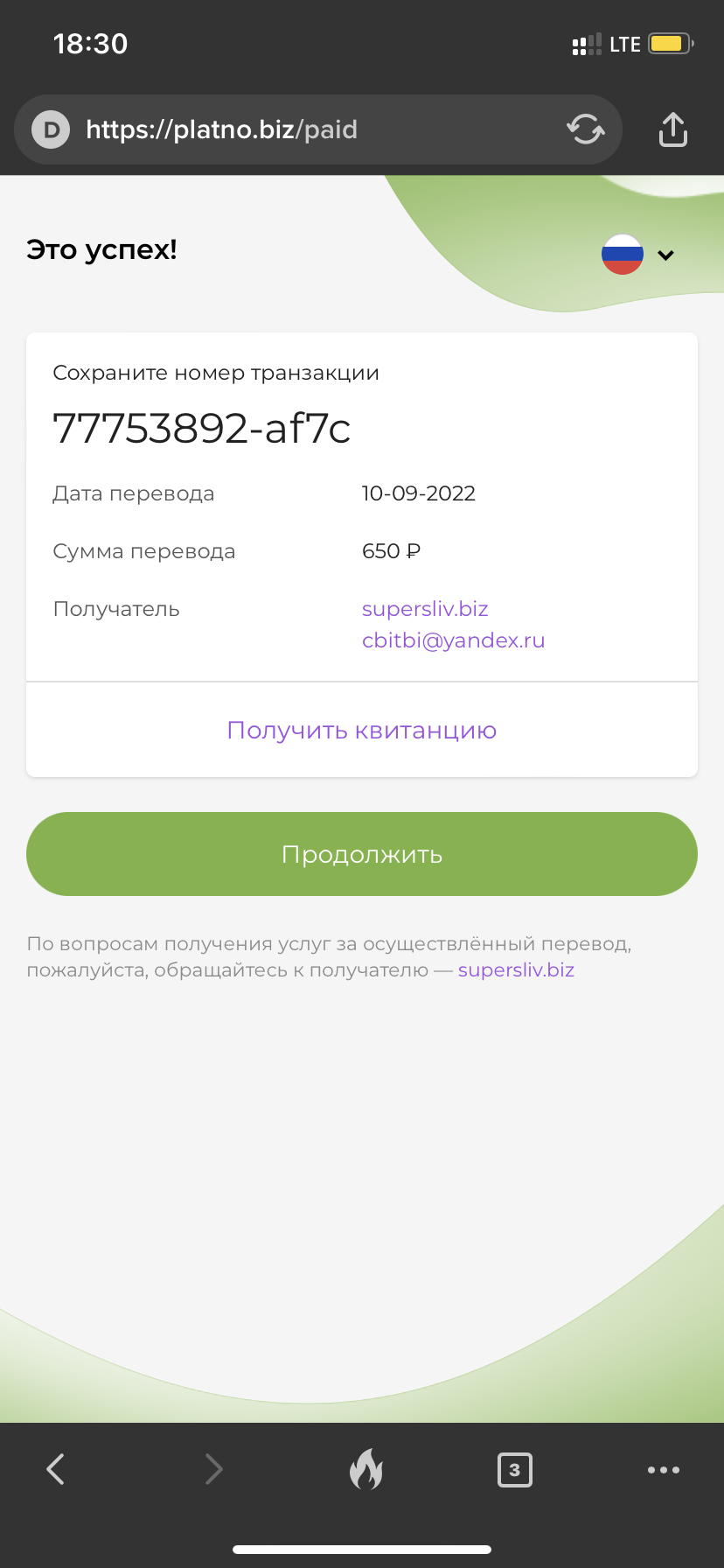The height and width of the screenshot is (1568, 724).
Task: Open the tab switcher showing 3 tabs
Action: point(515,1470)
